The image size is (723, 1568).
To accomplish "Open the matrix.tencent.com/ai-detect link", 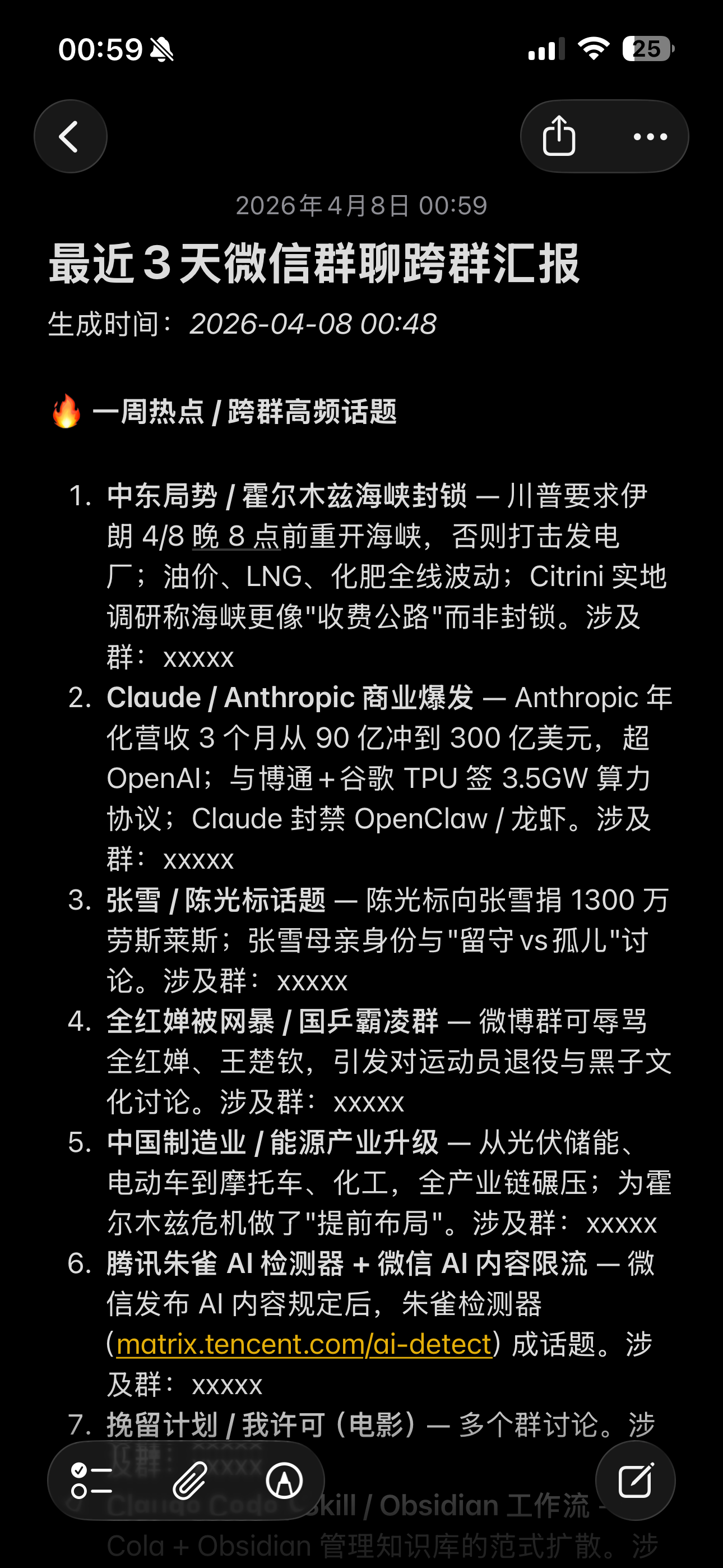I will pyautogui.click(x=303, y=1344).
